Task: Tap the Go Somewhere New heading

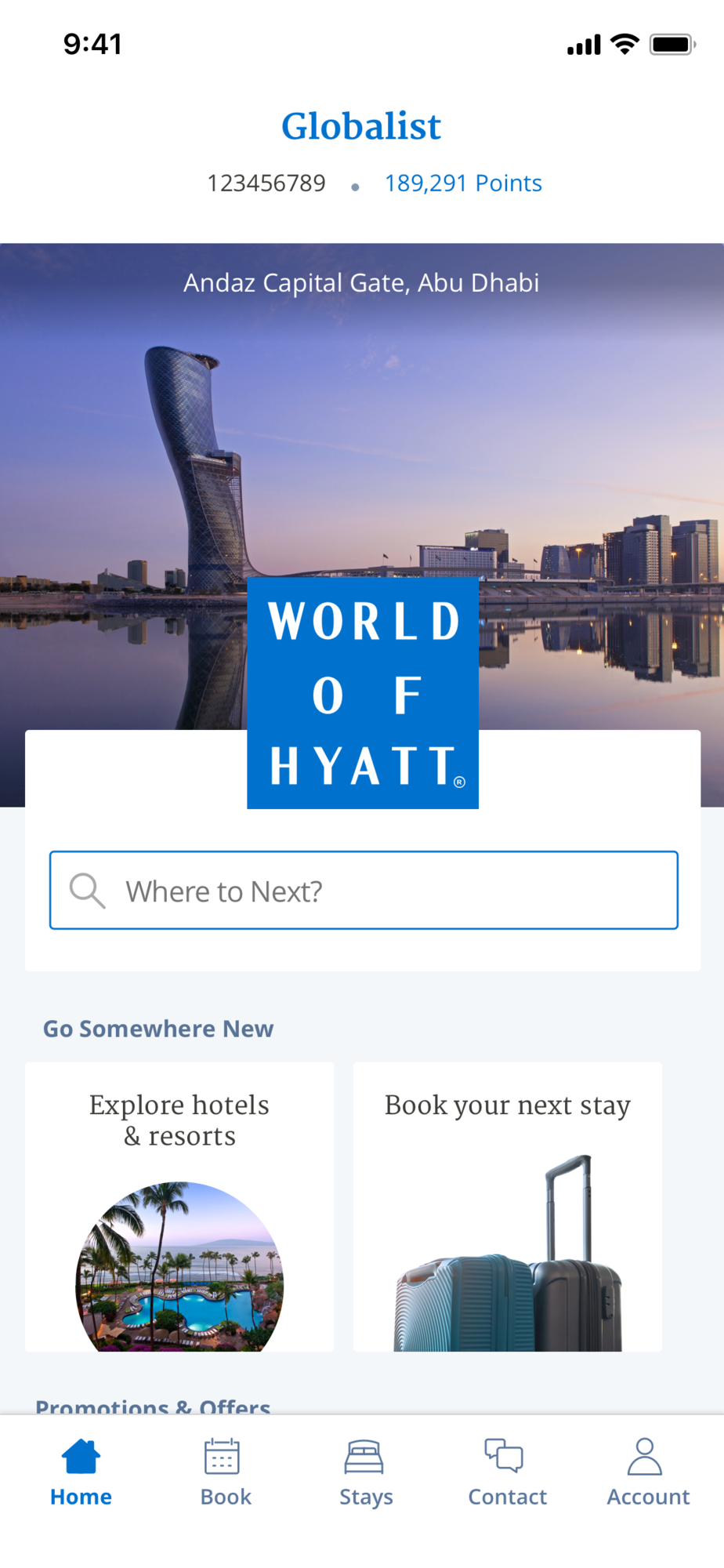Action: (x=157, y=1028)
